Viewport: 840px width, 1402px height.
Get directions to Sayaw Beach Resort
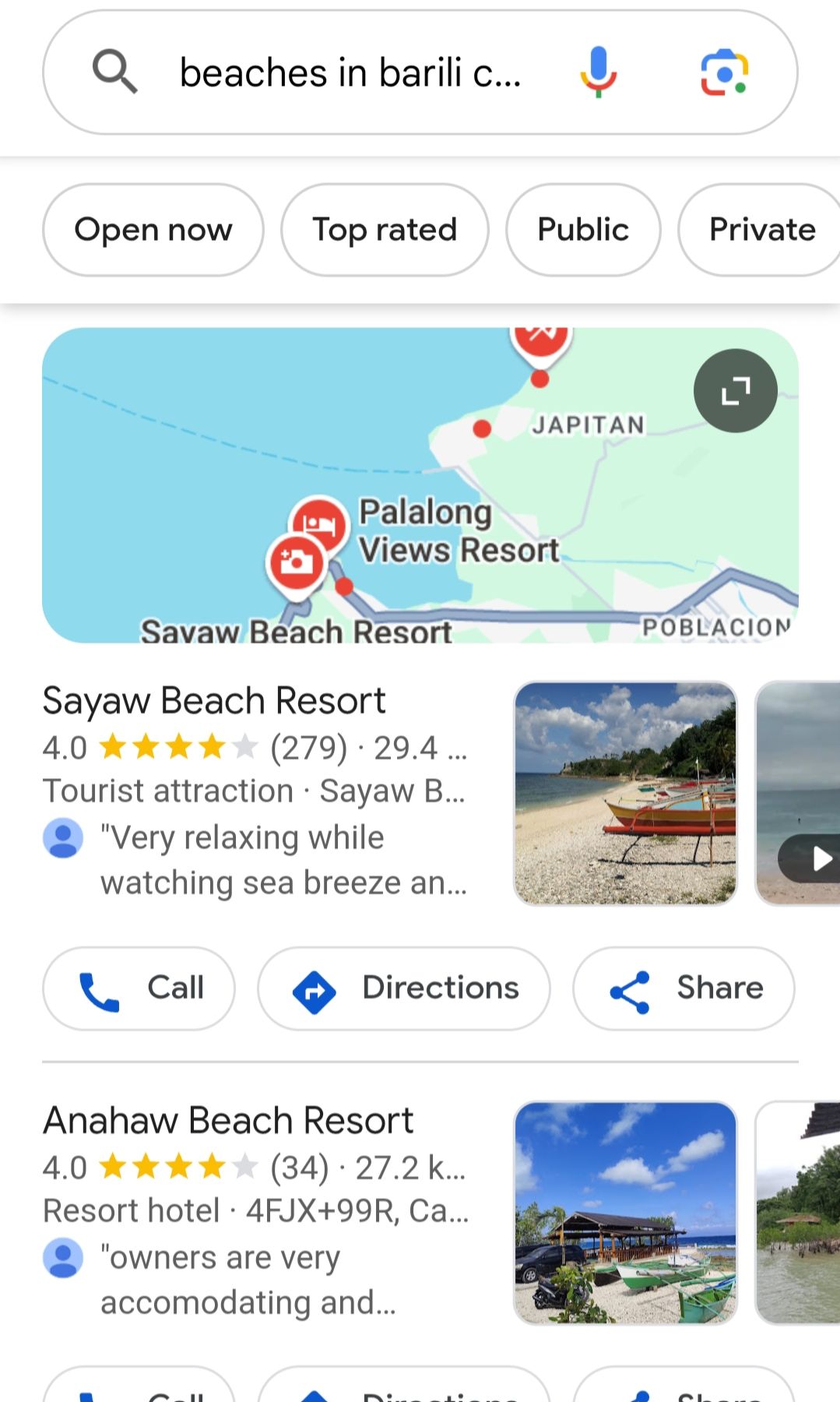click(x=404, y=988)
